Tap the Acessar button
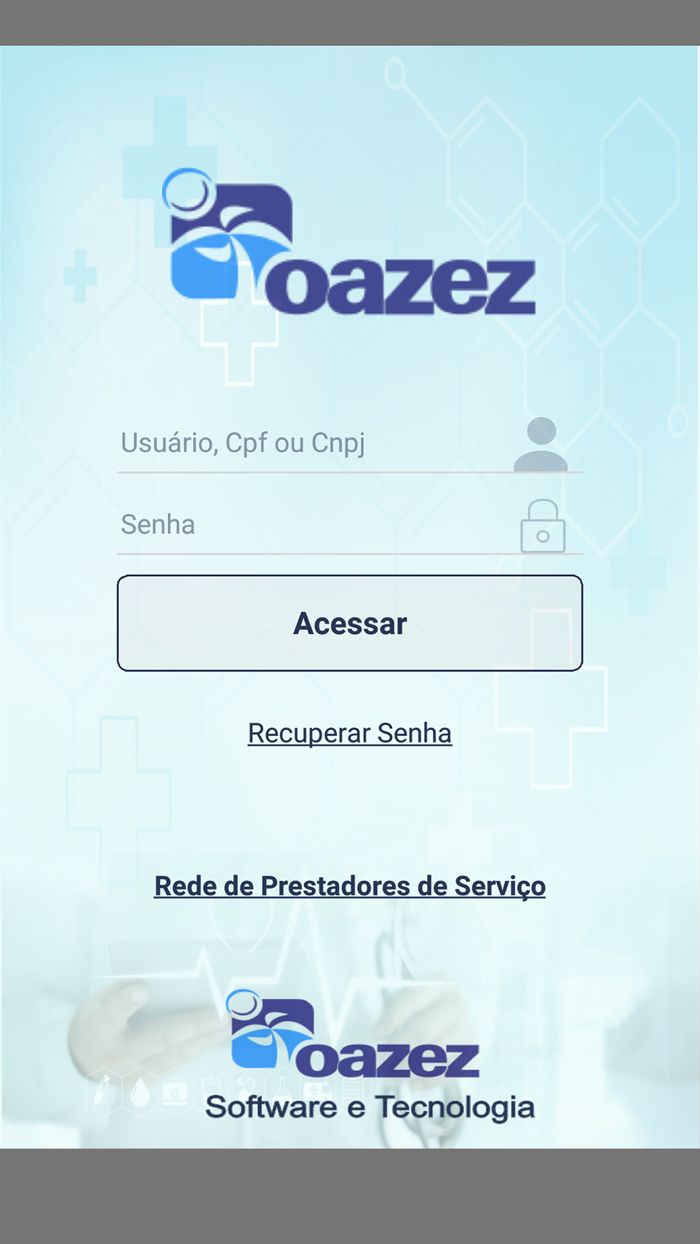Screen dimensions: 700x1244 (350, 623)
